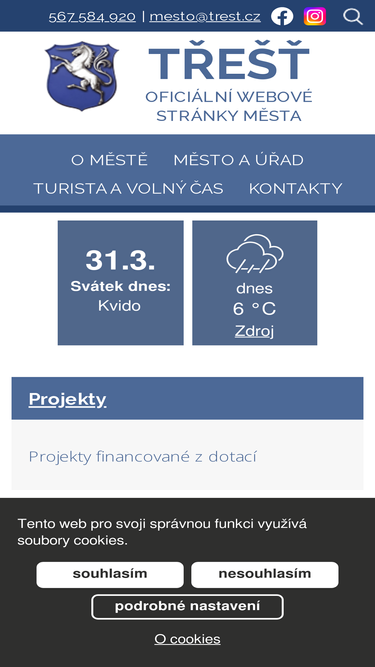
Task: Open the Projekty heading link
Action: 67,399
